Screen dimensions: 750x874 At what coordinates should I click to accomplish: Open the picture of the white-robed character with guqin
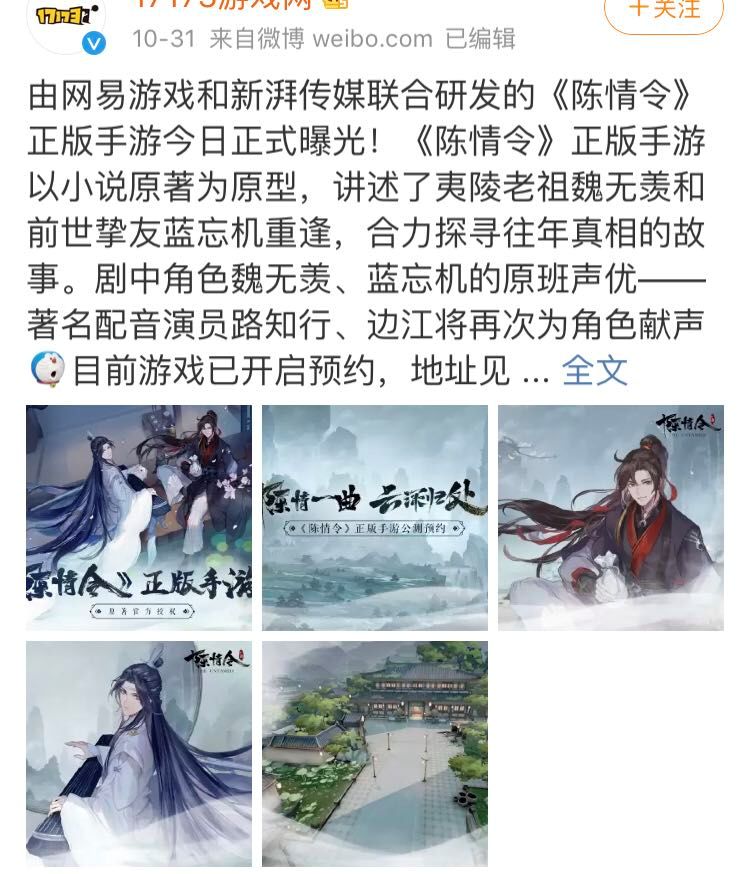pos(139,754)
